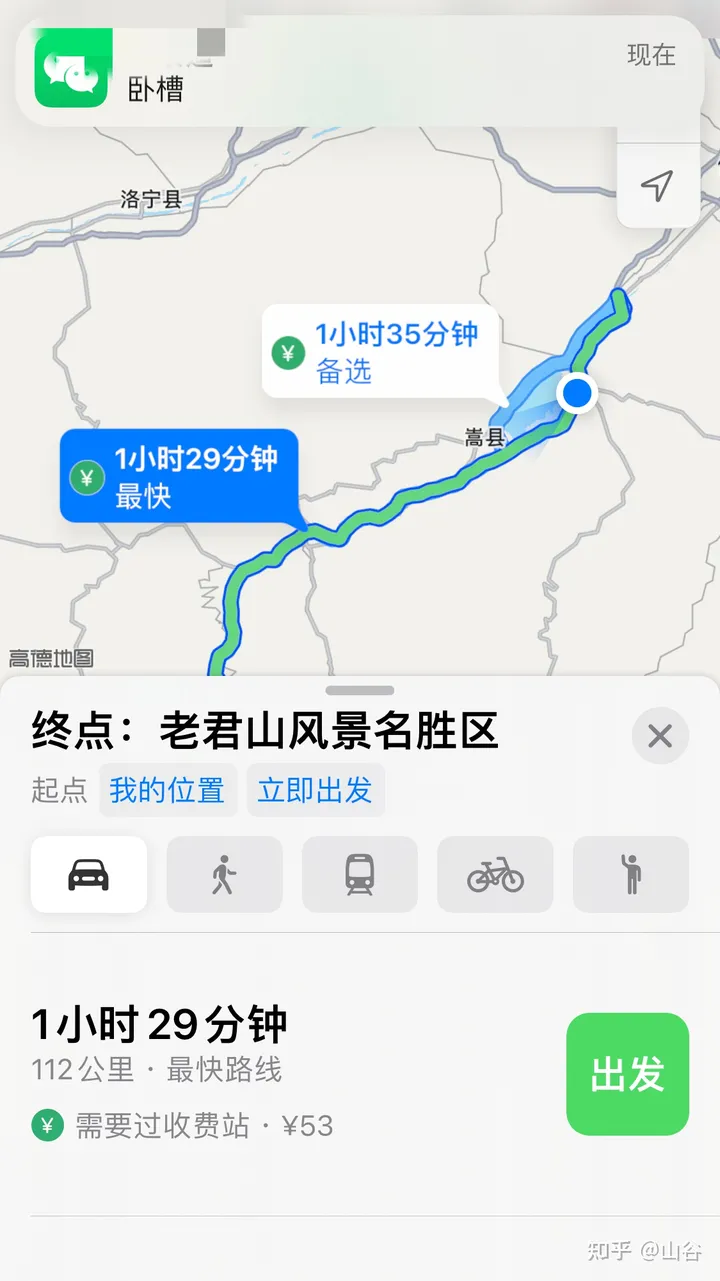This screenshot has width=720, height=1281.
Task: Select the cycling mode icon
Action: click(495, 875)
